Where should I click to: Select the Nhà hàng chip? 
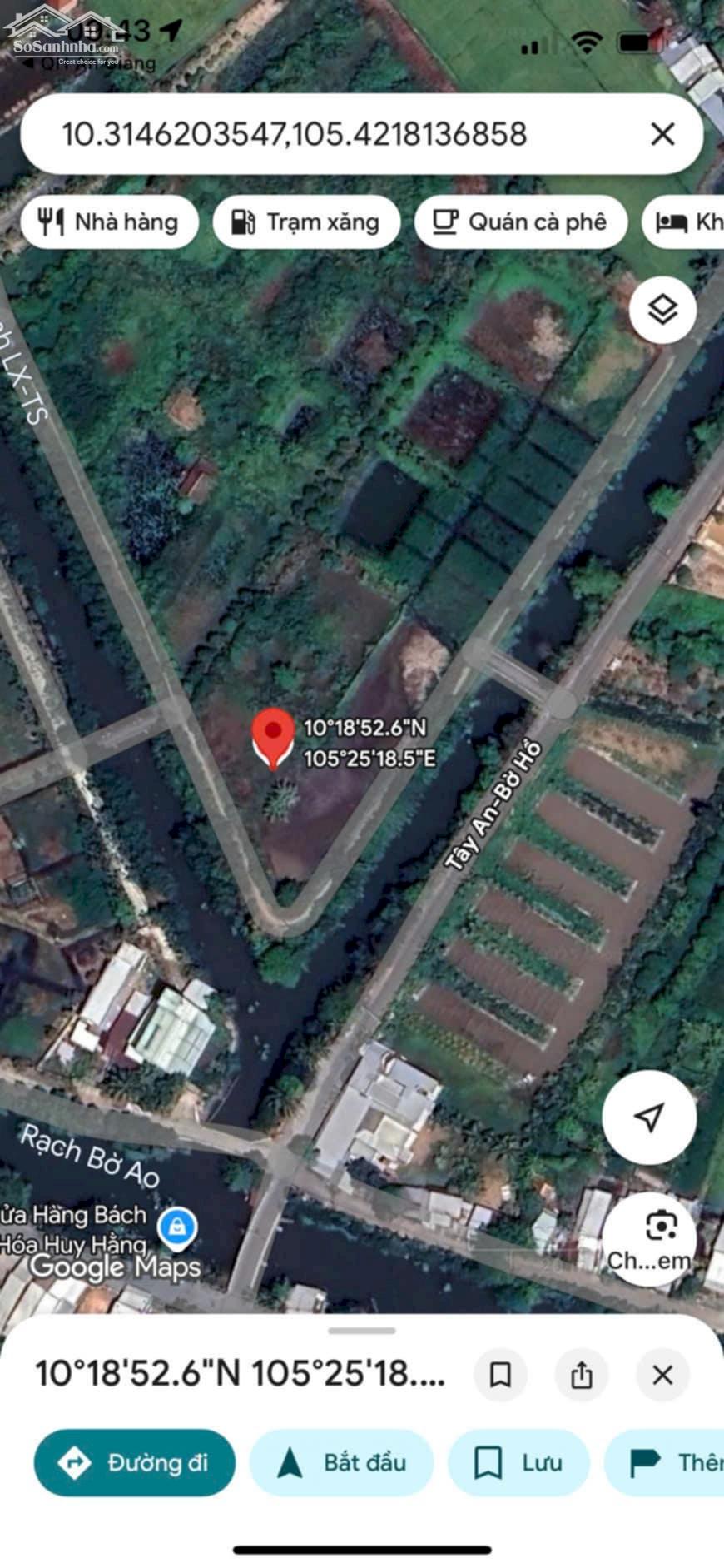(109, 222)
